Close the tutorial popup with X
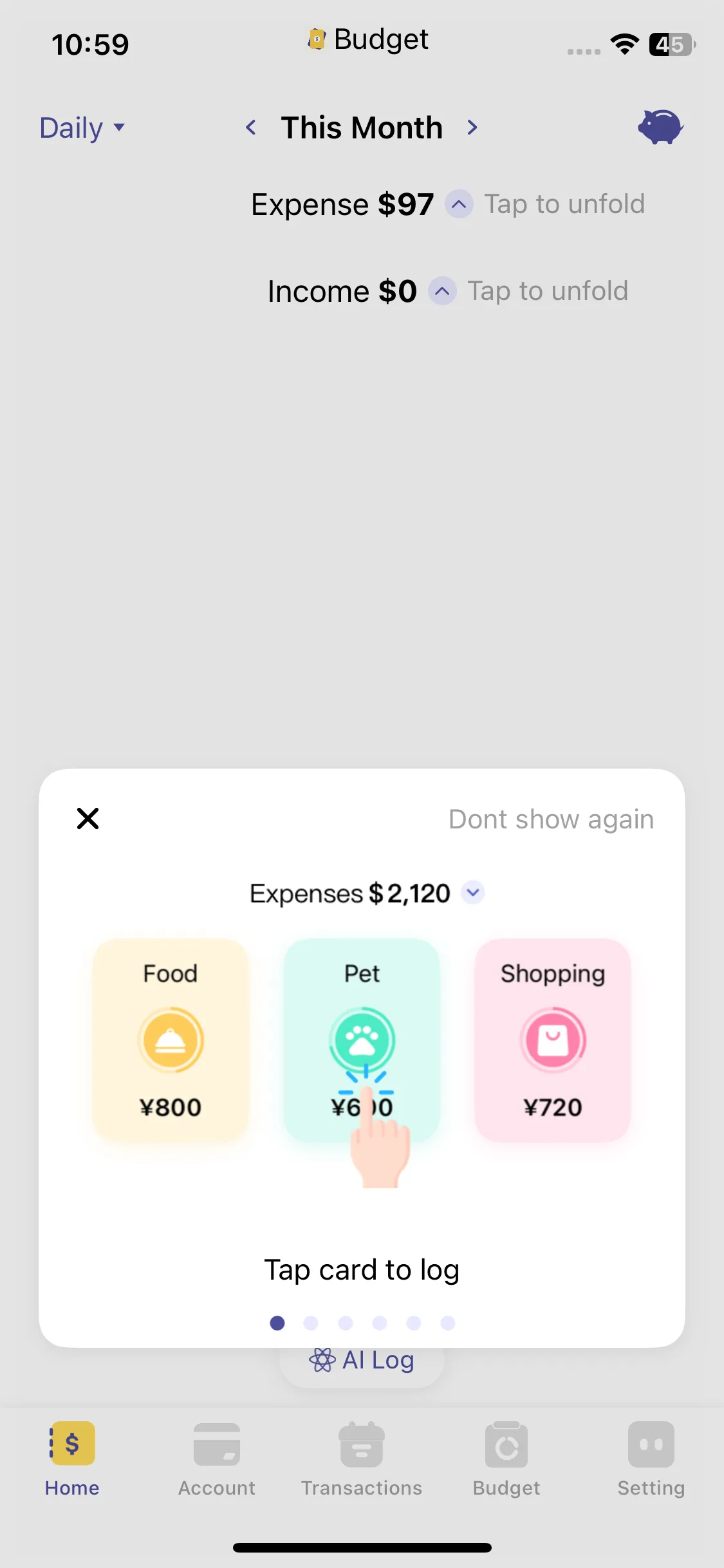The width and height of the screenshot is (724, 1568). [88, 819]
